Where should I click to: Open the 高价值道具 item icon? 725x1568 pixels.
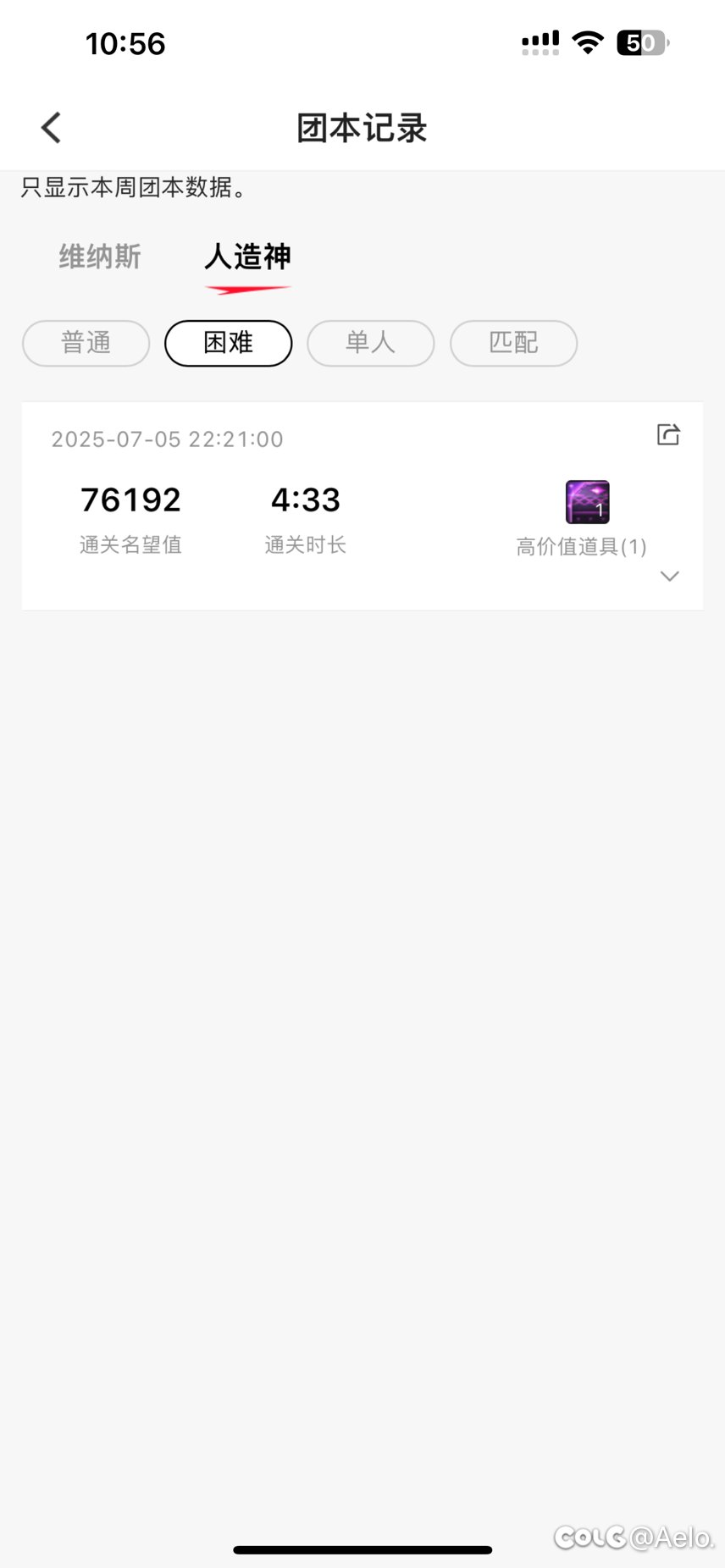pyautogui.click(x=587, y=502)
